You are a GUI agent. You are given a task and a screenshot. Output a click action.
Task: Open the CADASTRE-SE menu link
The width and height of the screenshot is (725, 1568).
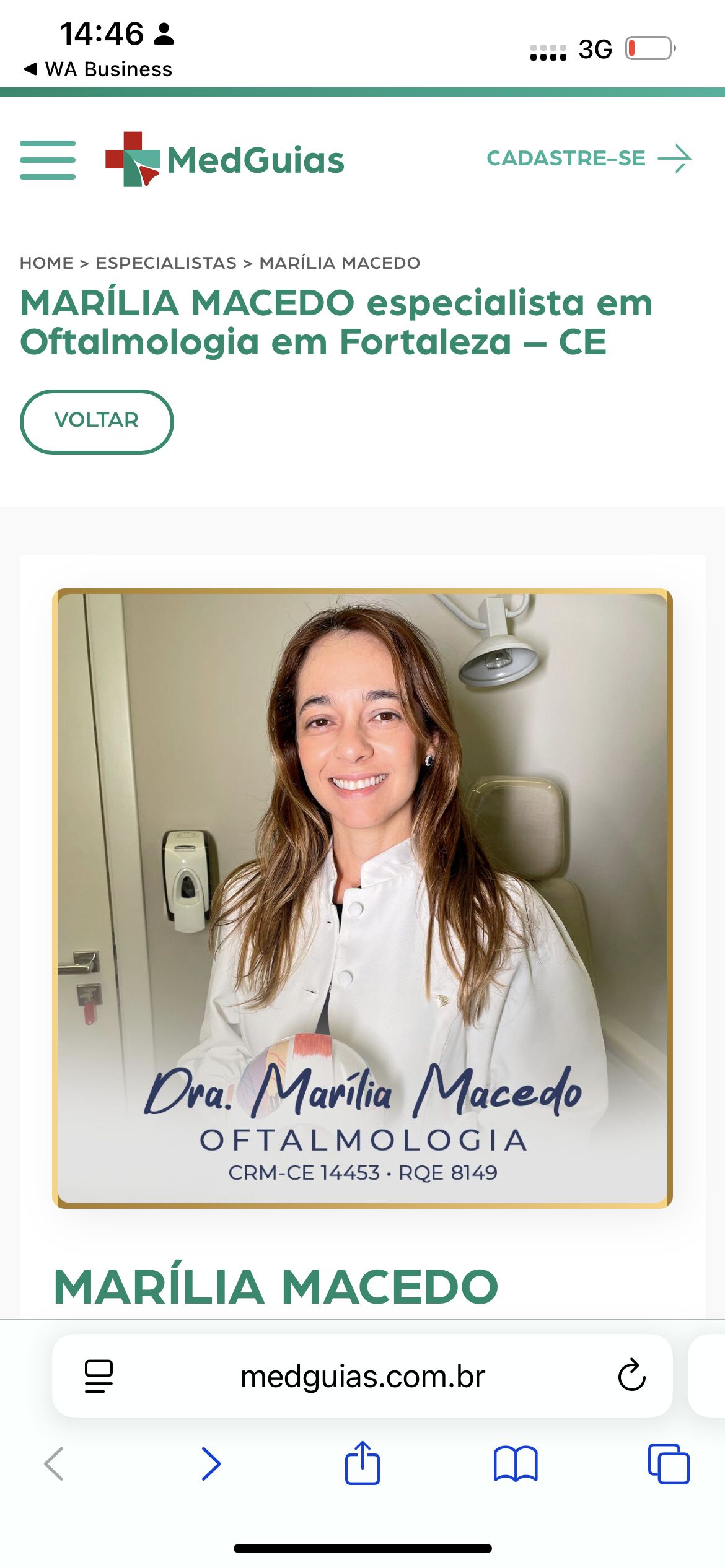tap(566, 159)
